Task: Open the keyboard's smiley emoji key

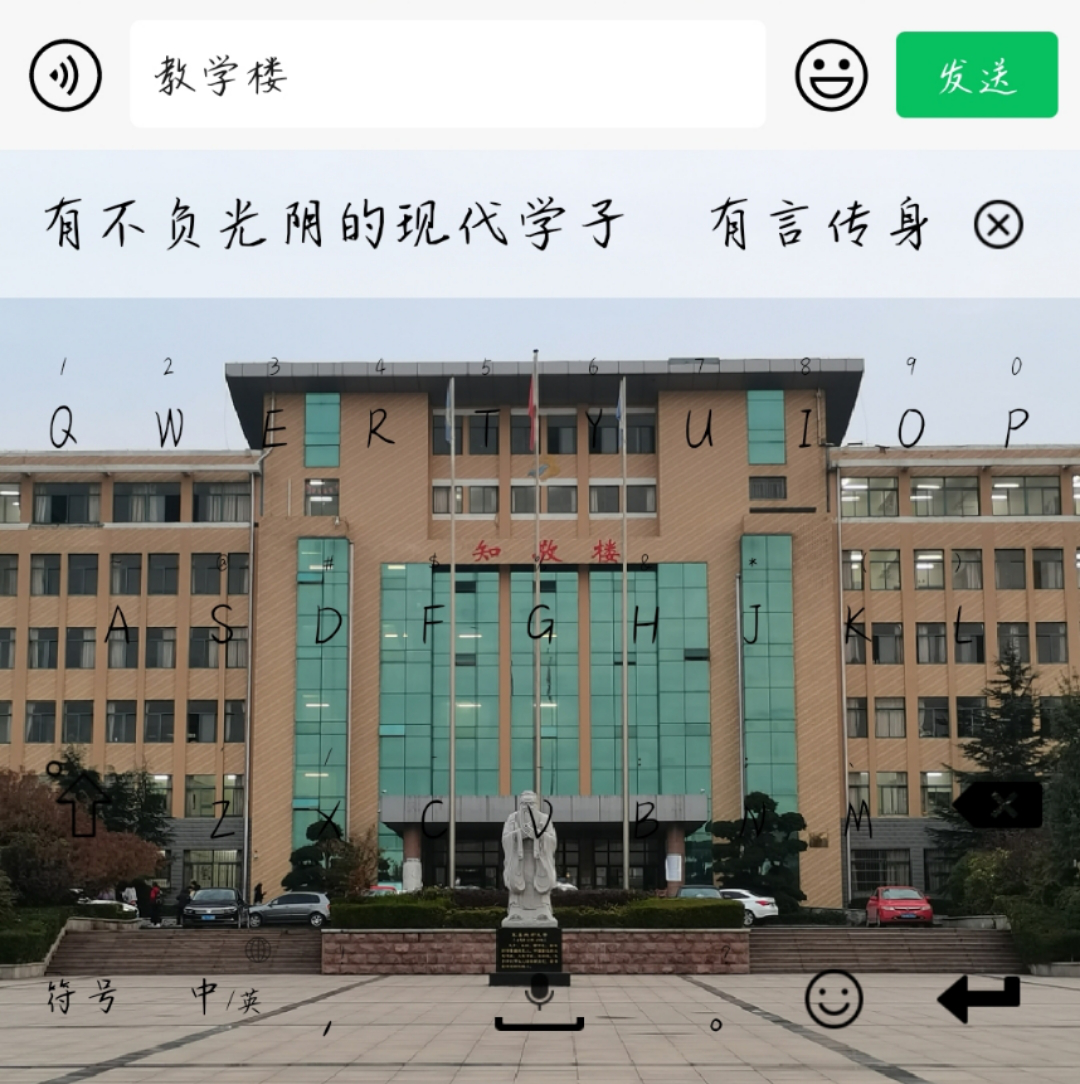Action: pyautogui.click(x=833, y=998)
